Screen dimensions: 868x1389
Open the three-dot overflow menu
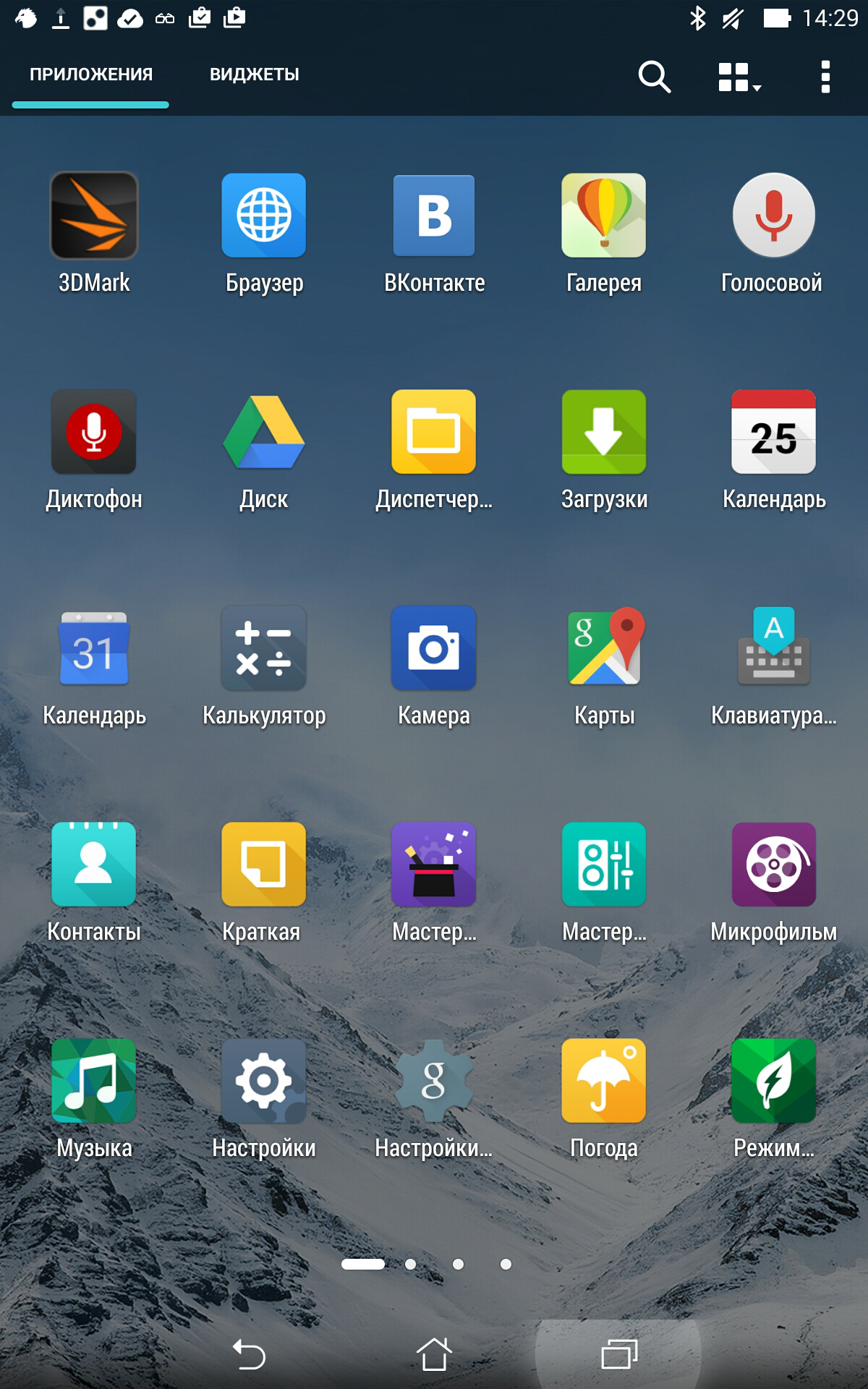825,77
